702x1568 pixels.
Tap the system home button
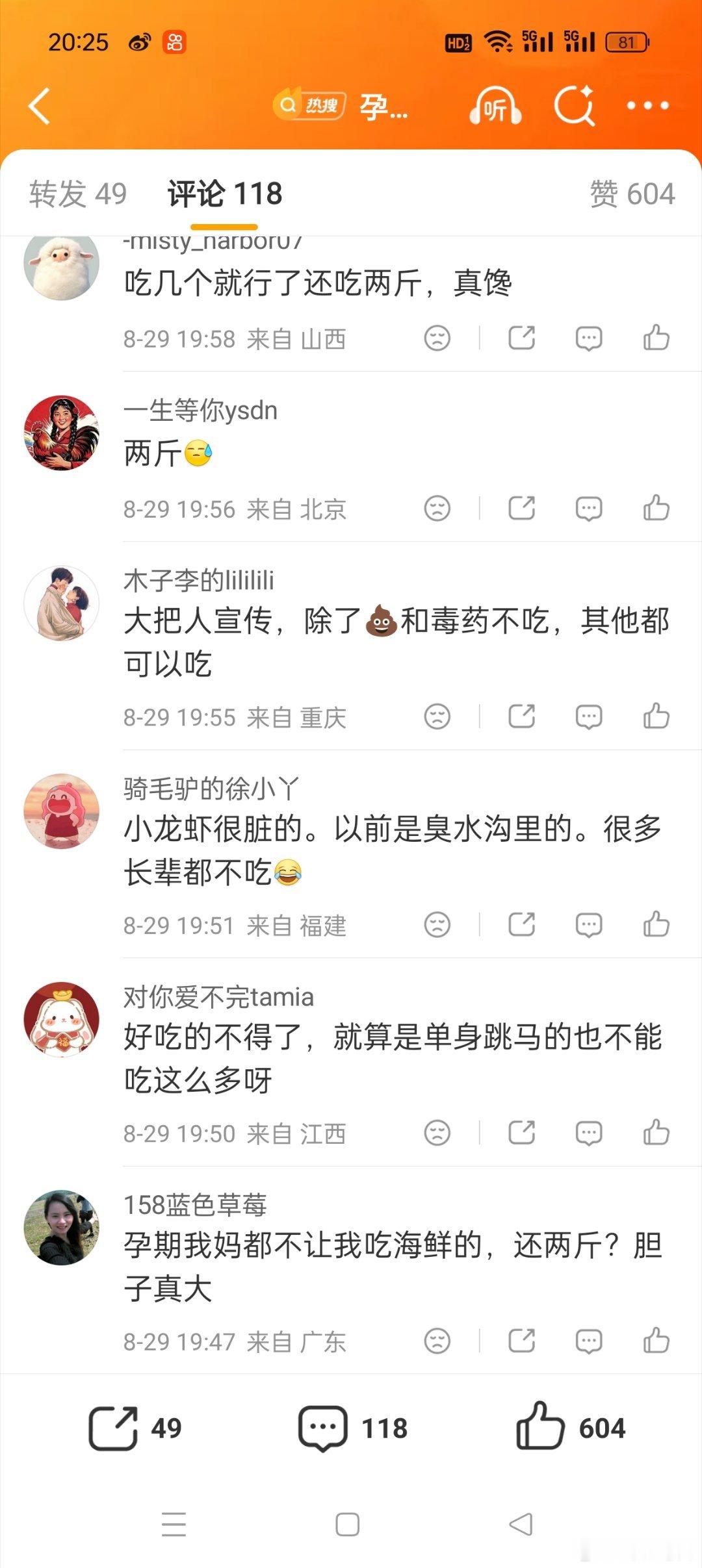(x=348, y=1524)
